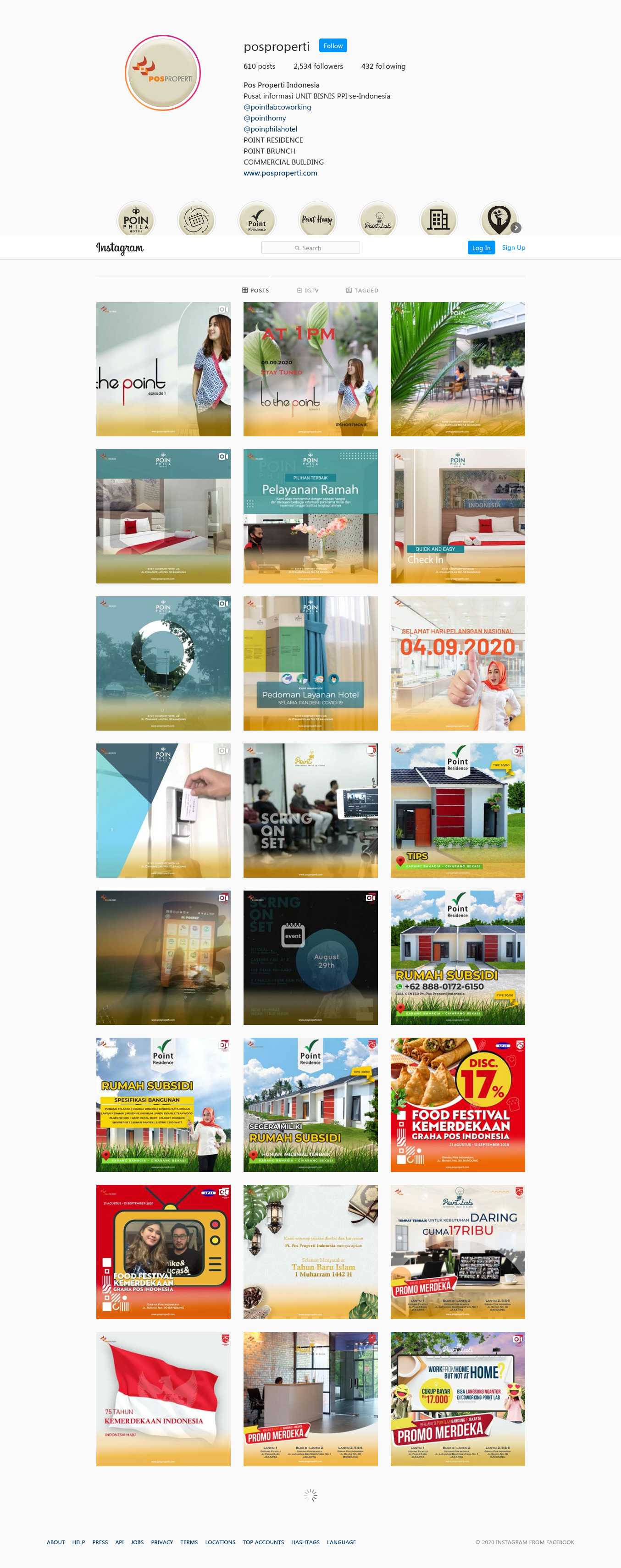Open the Disc. 17% Food Festival post
Image resolution: width=621 pixels, height=1568 pixels.
tap(458, 1105)
